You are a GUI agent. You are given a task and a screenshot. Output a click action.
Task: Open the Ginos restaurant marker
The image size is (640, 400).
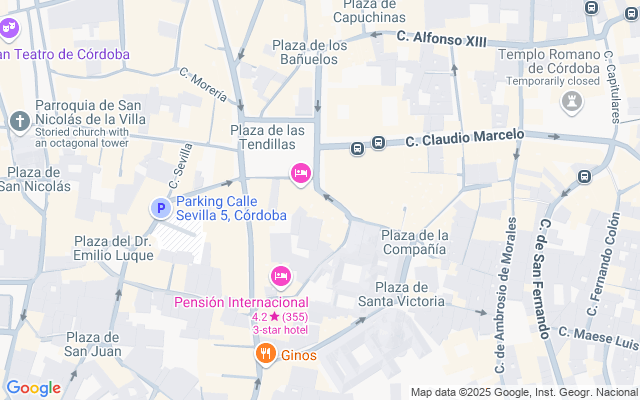click(x=265, y=353)
